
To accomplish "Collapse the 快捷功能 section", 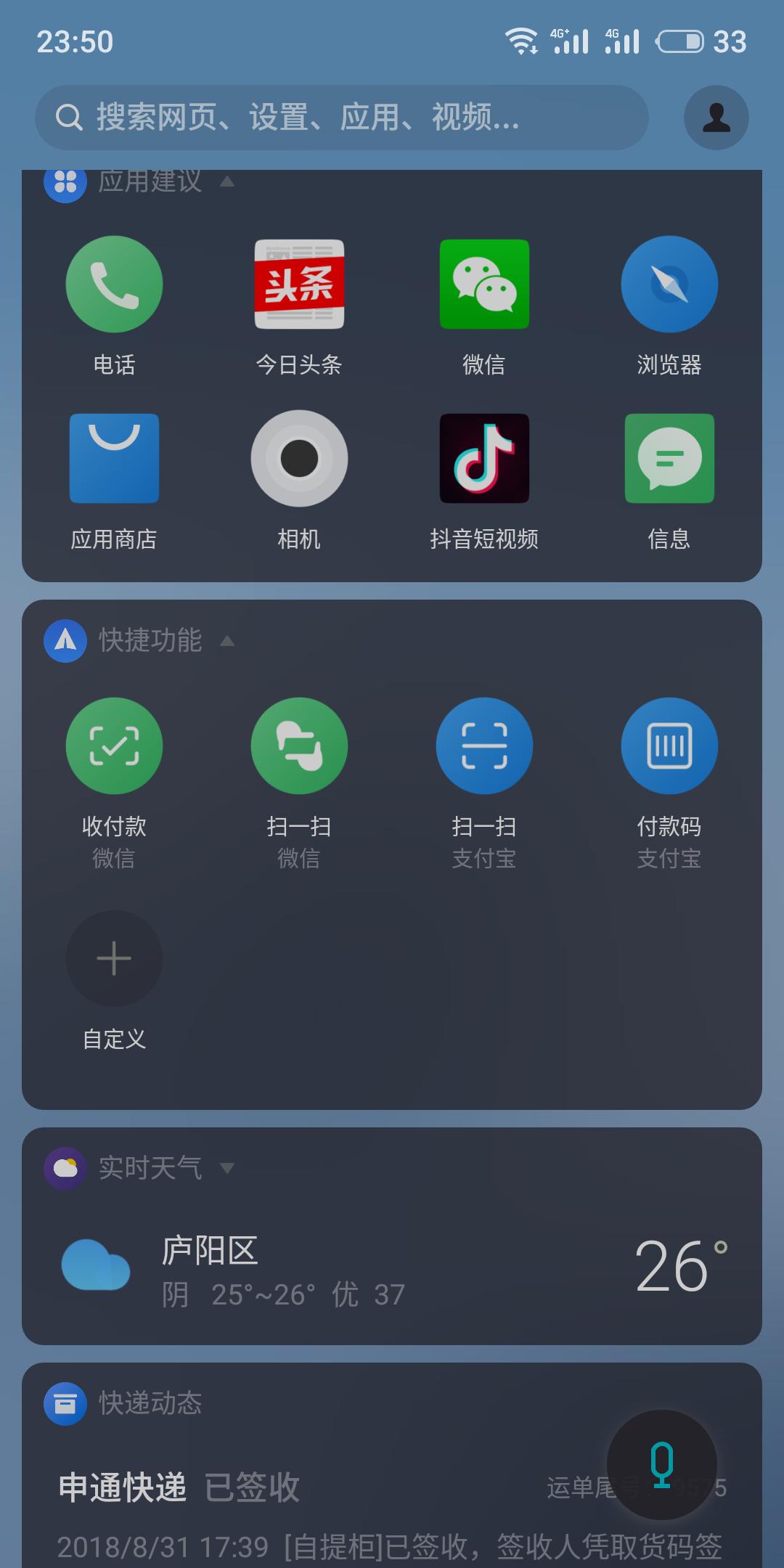I will coord(229,640).
